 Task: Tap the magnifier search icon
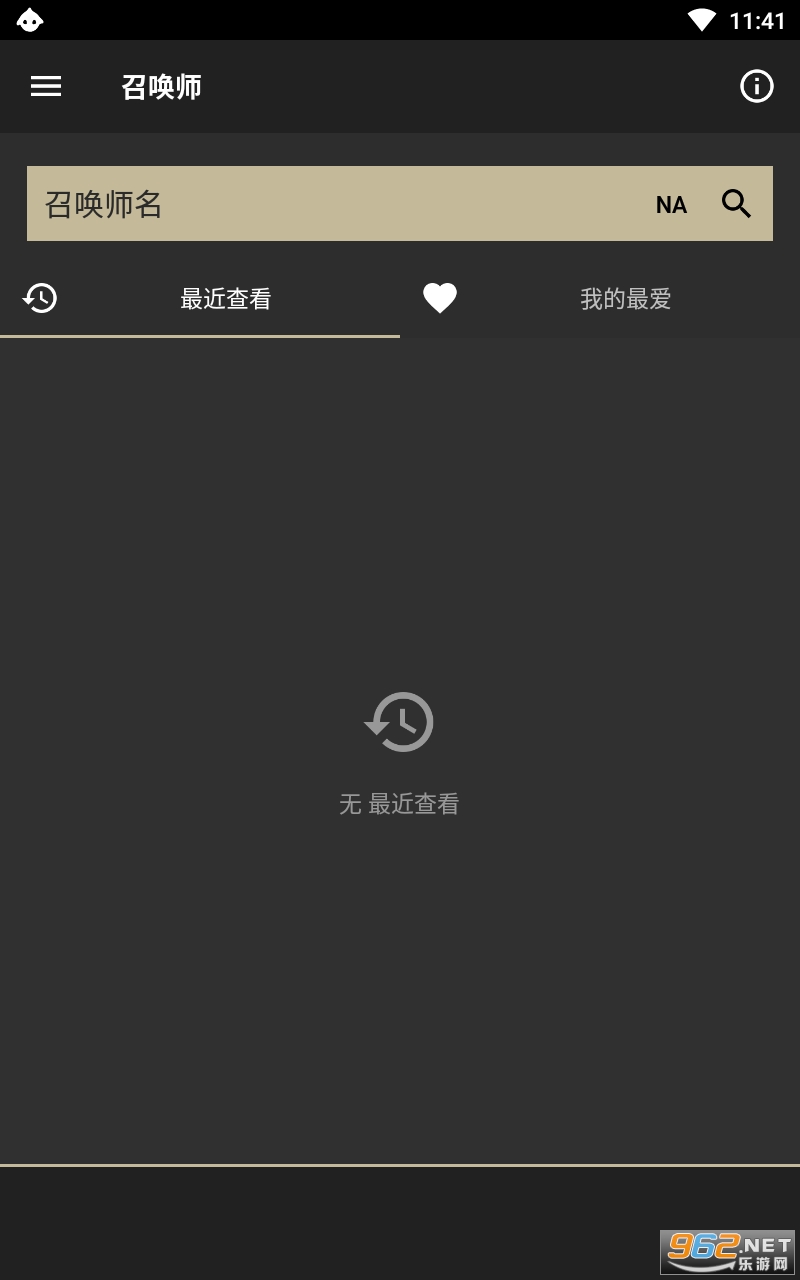(x=737, y=204)
